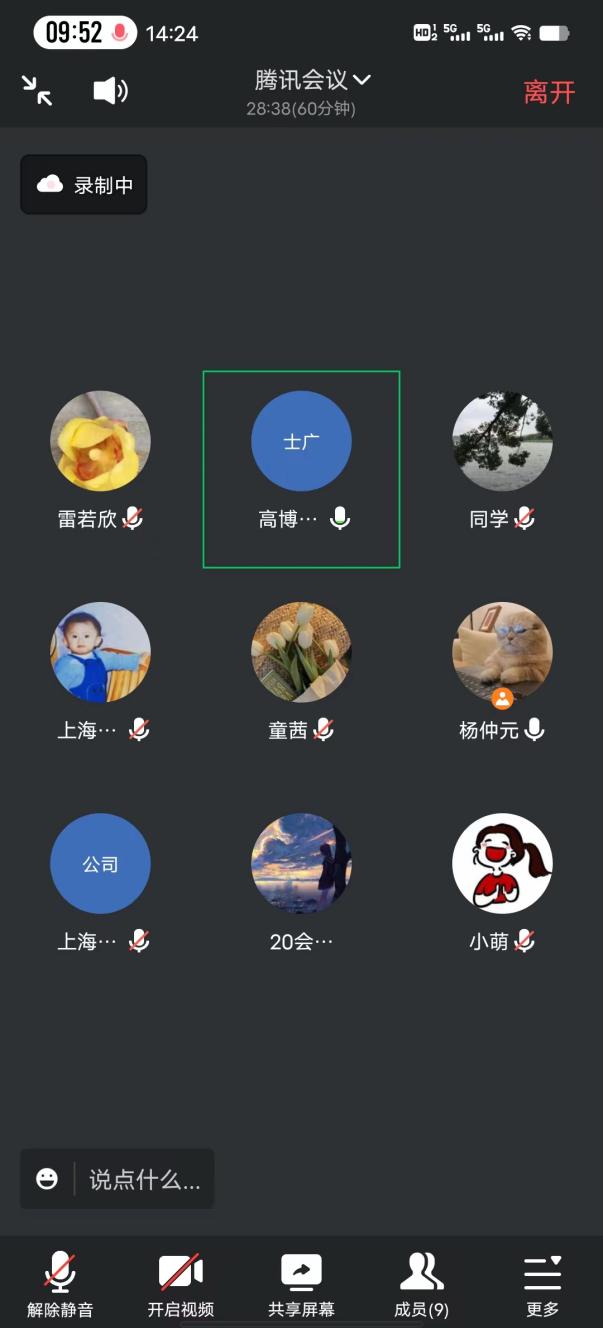This screenshot has width=603, height=1328.
Task: Open the emoji picker in chat bar
Action: [x=47, y=1179]
